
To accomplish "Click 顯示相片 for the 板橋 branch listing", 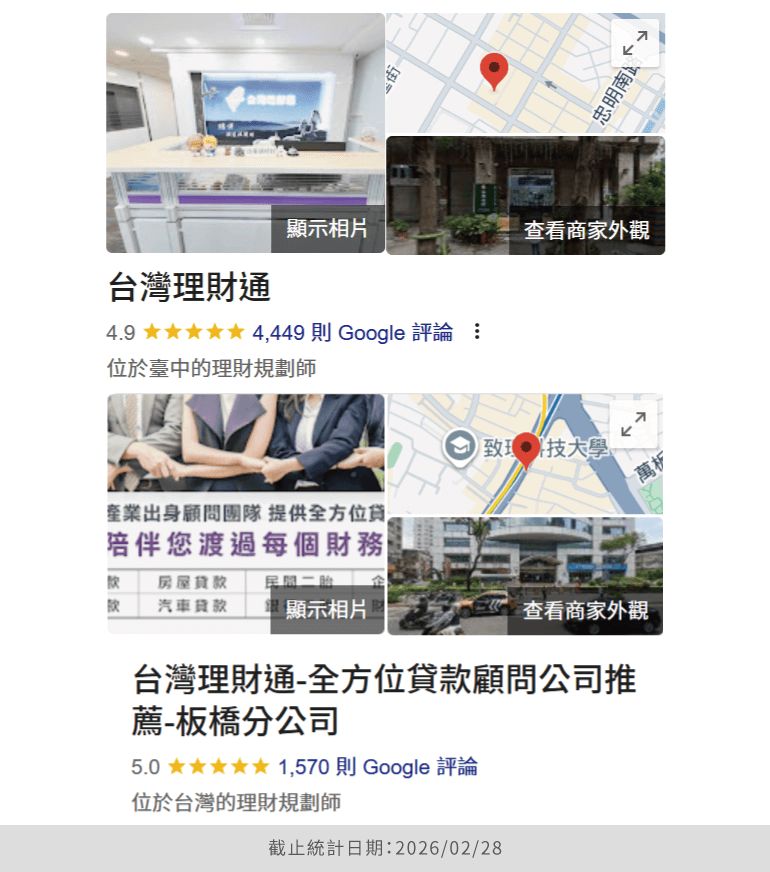I will pyautogui.click(x=328, y=613).
